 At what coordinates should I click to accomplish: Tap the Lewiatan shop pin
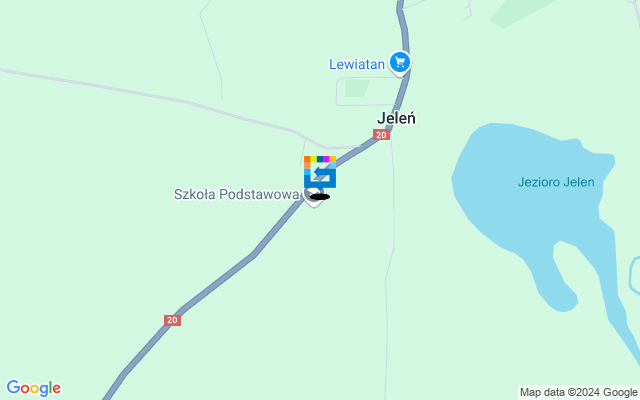point(400,63)
